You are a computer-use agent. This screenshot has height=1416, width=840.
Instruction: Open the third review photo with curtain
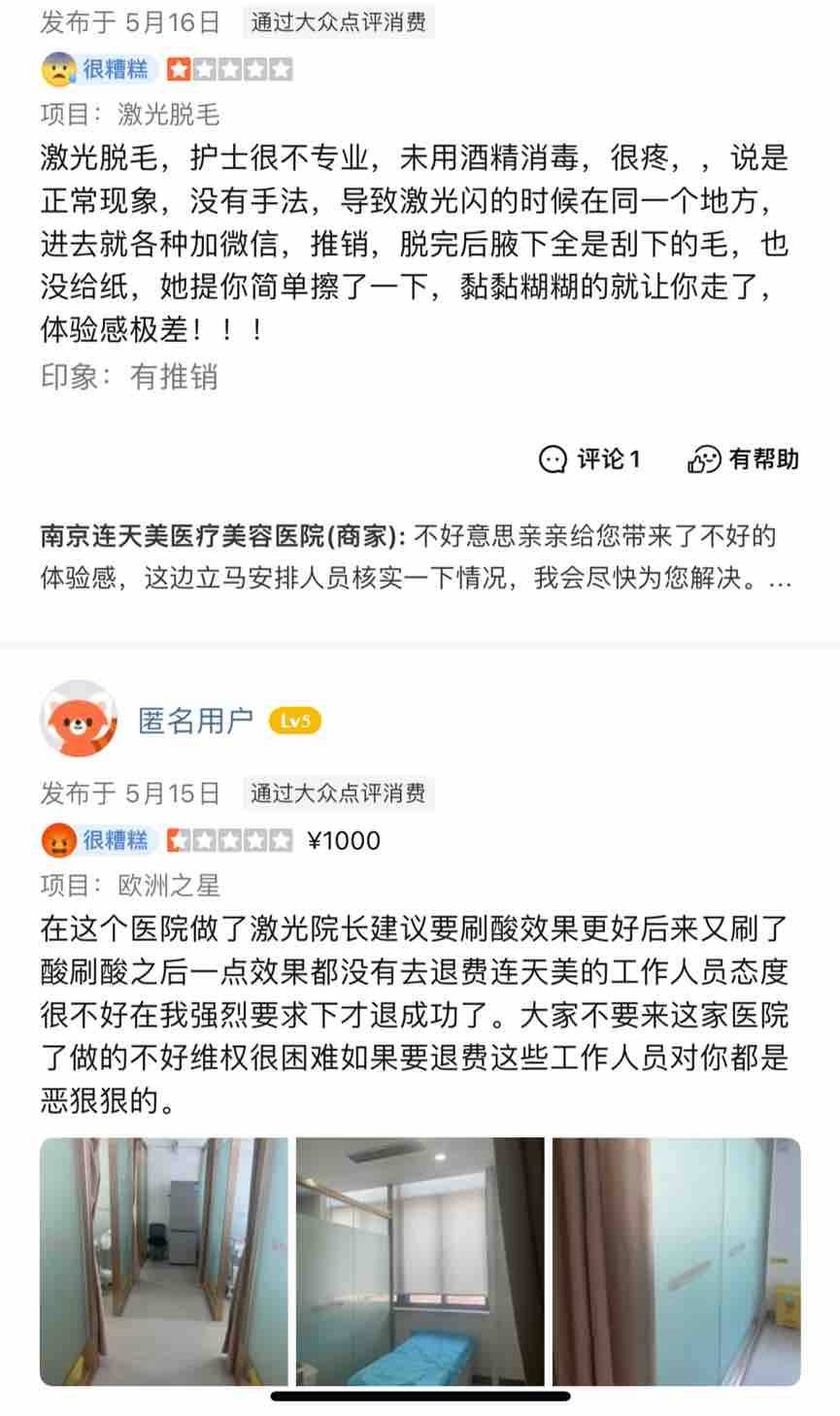676,1261
